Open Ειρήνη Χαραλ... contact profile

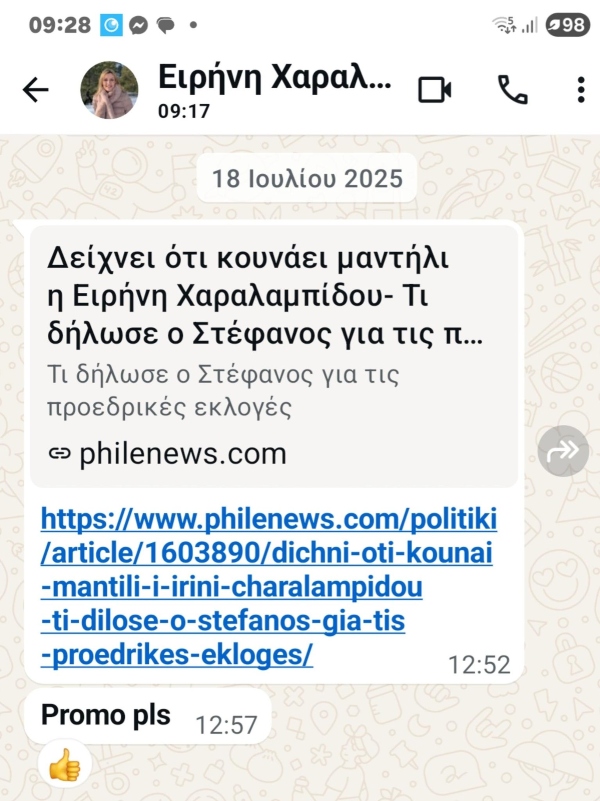point(275,88)
